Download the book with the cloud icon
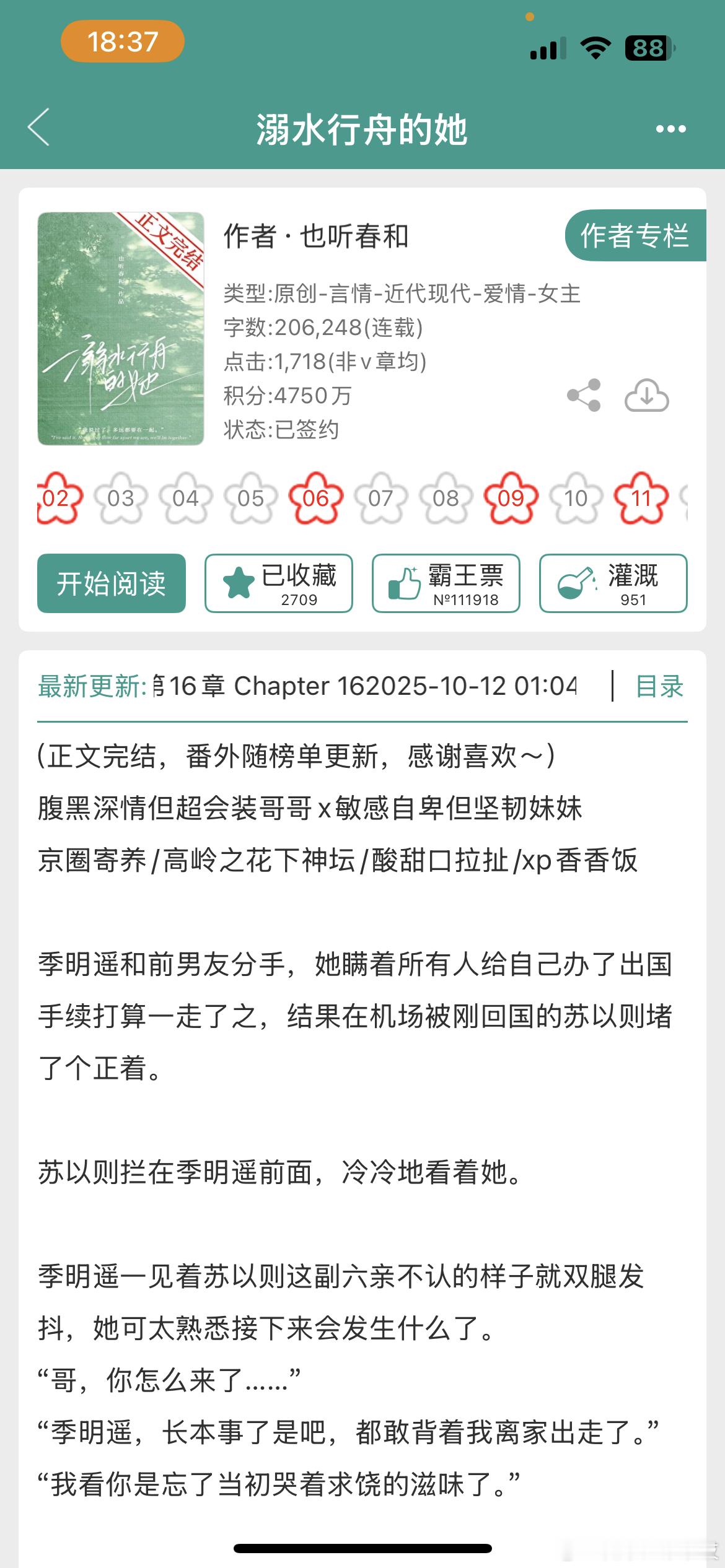This screenshot has height=1568, width=725. 647,395
